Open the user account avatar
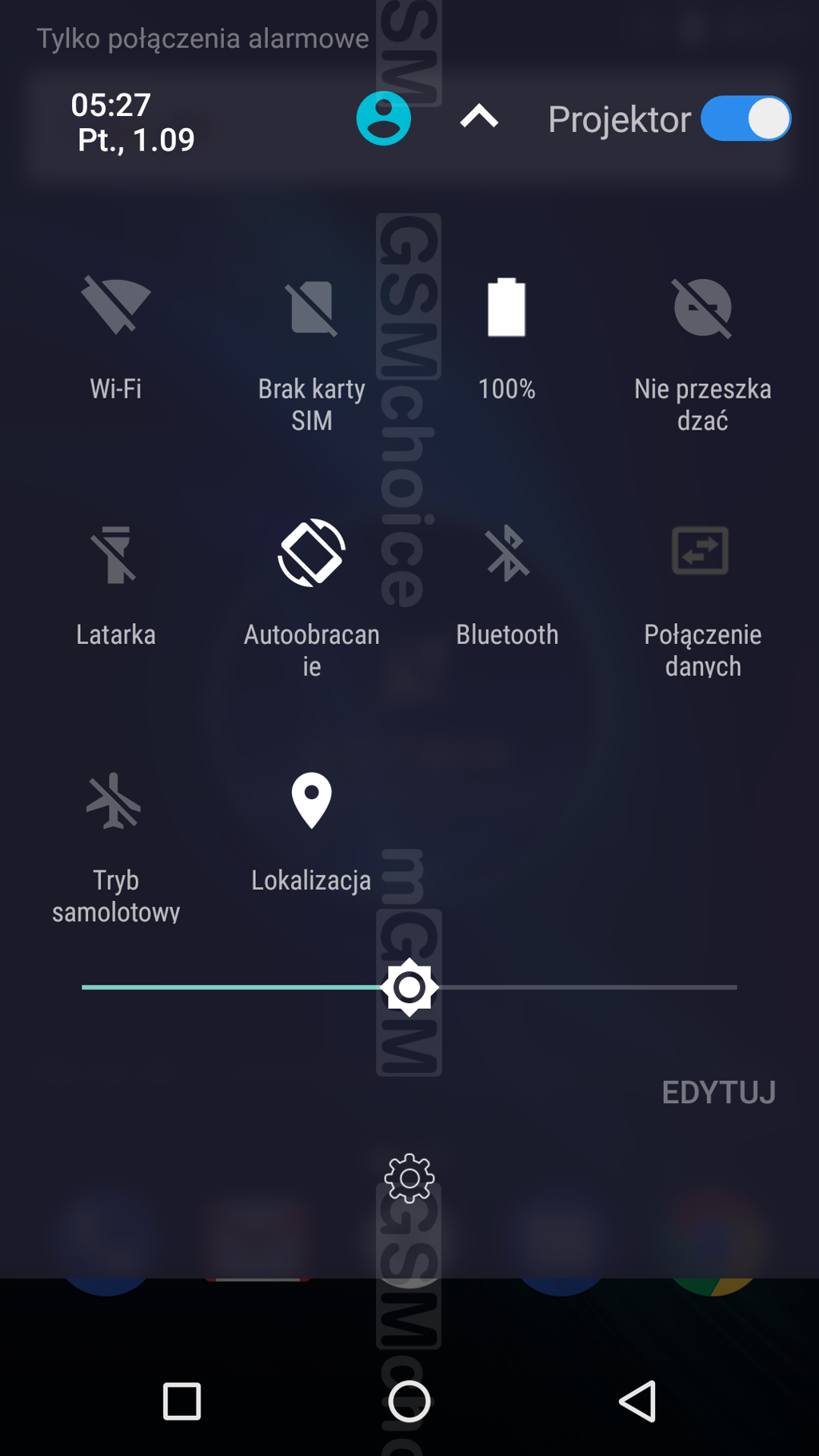Viewport: 819px width, 1456px height. point(383,118)
